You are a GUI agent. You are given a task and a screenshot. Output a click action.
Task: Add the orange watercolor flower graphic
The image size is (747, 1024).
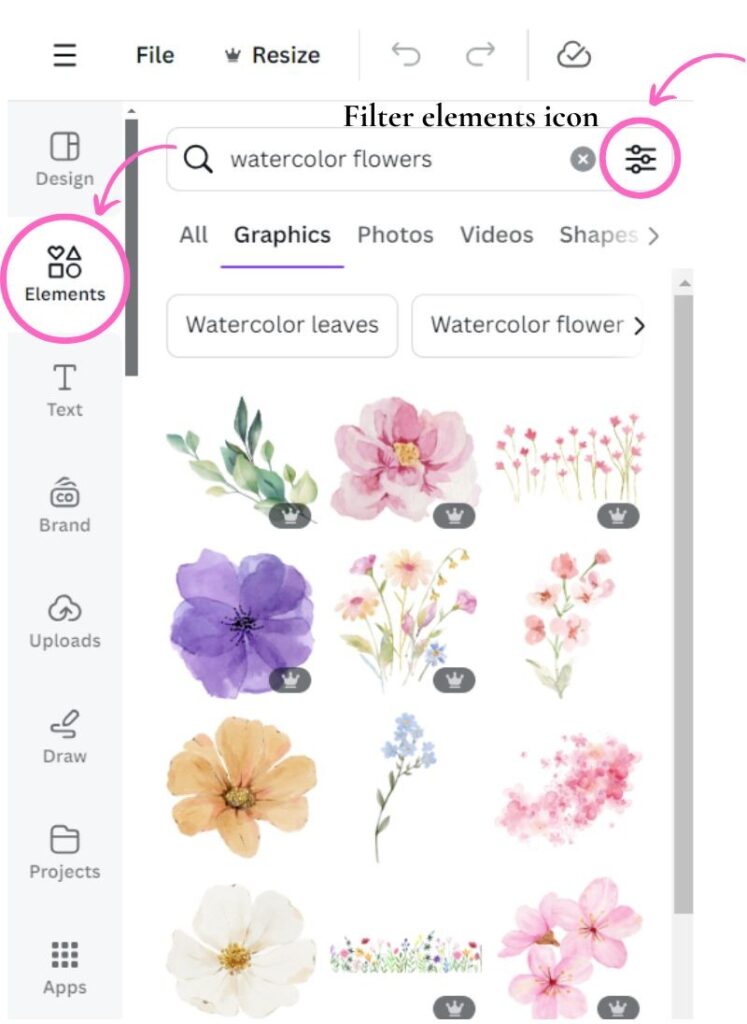[240, 786]
